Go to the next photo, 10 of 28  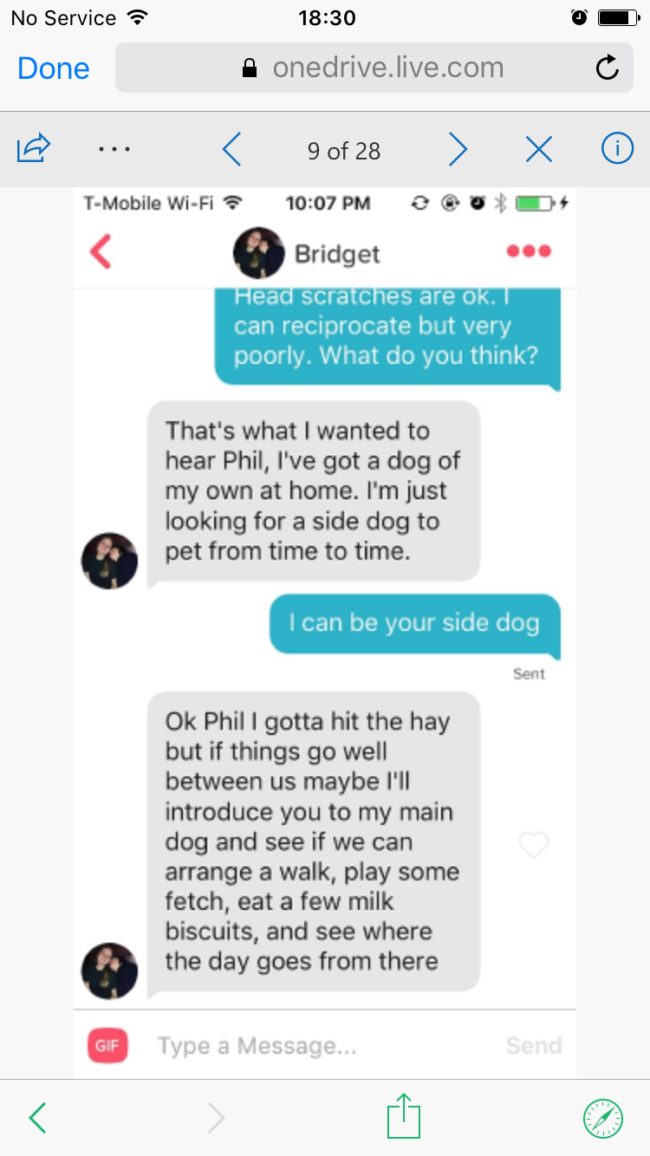[457, 150]
